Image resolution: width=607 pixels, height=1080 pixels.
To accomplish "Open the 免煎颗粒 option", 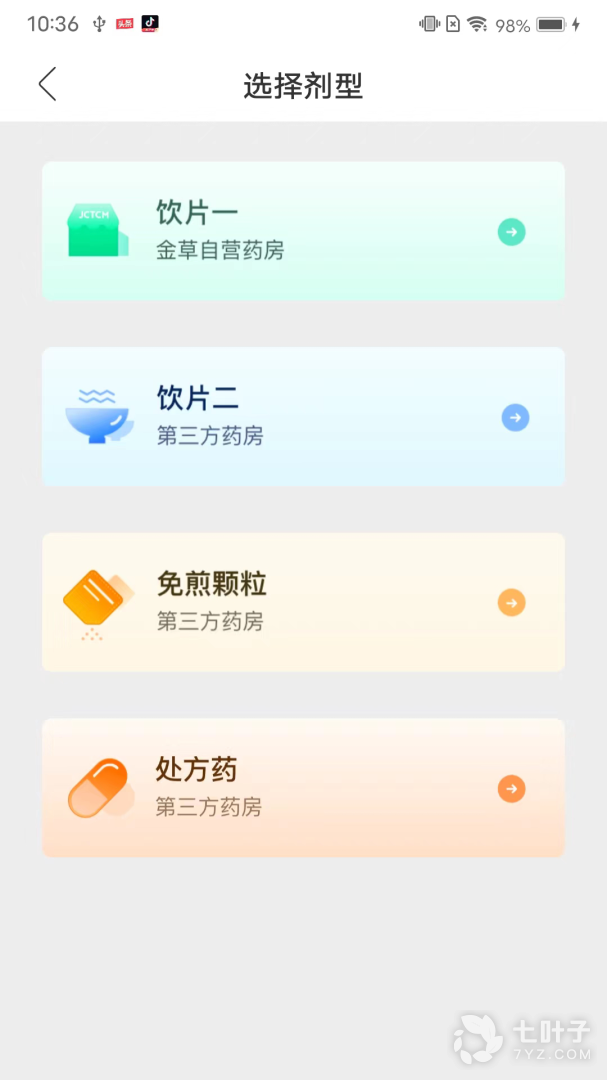I will (303, 602).
